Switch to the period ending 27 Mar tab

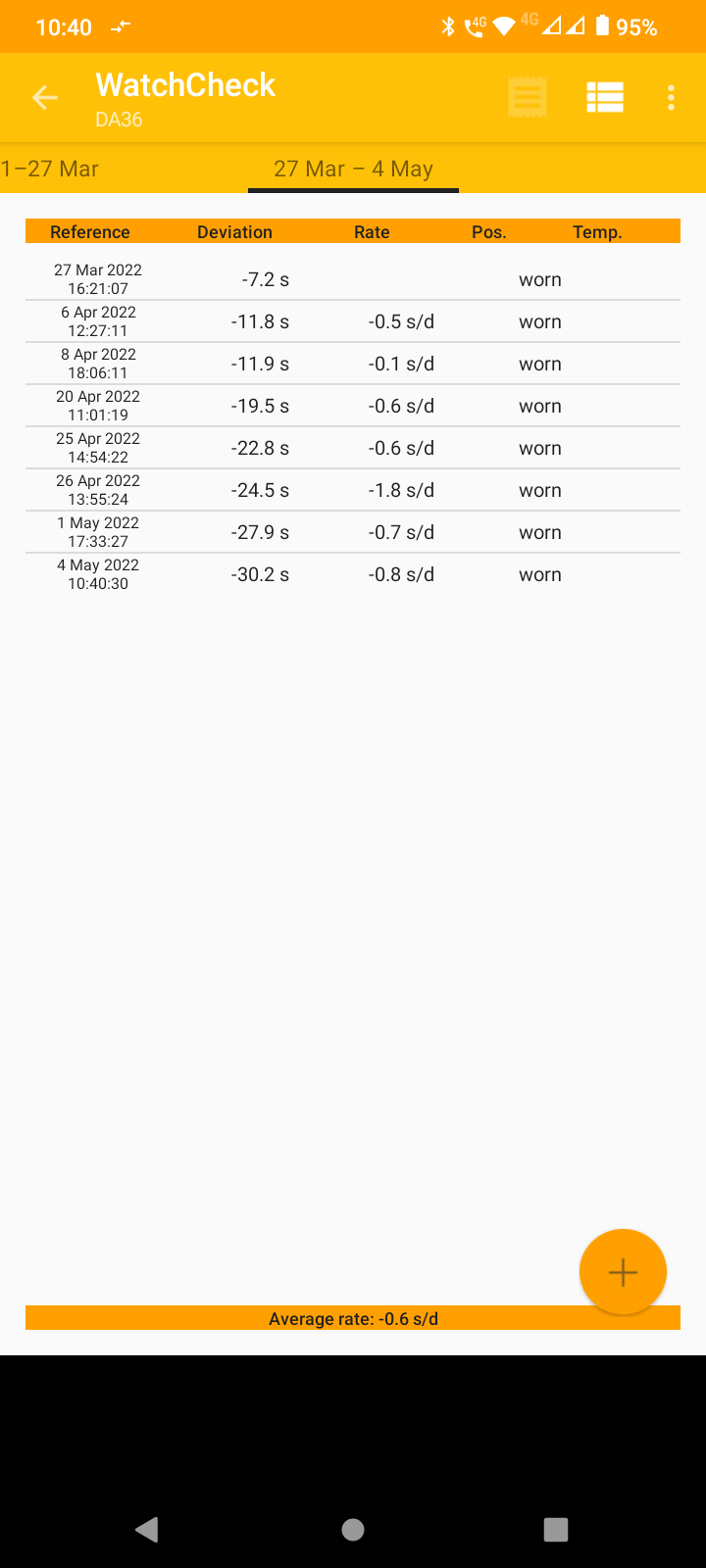[x=51, y=169]
